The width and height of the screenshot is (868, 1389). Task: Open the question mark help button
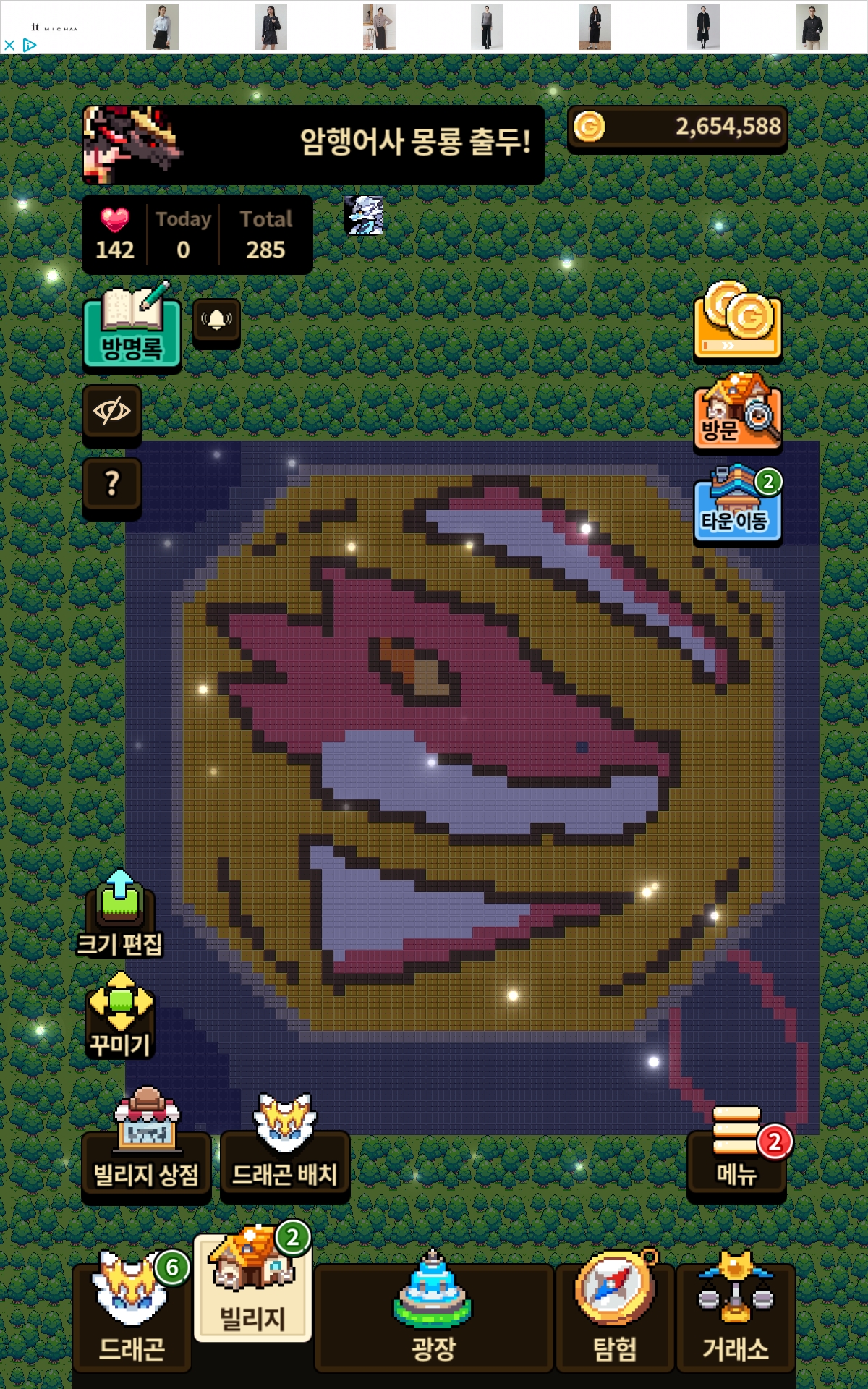pos(111,484)
